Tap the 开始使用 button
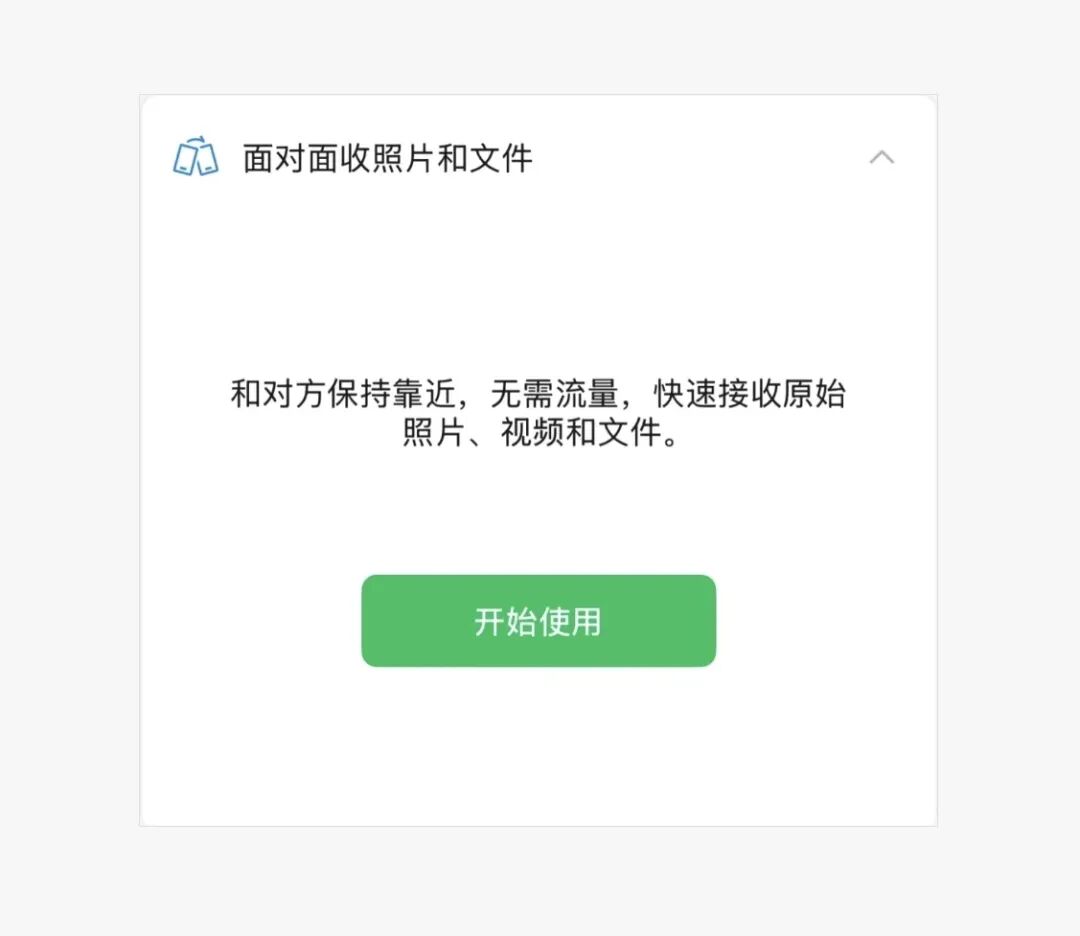 (x=538, y=621)
